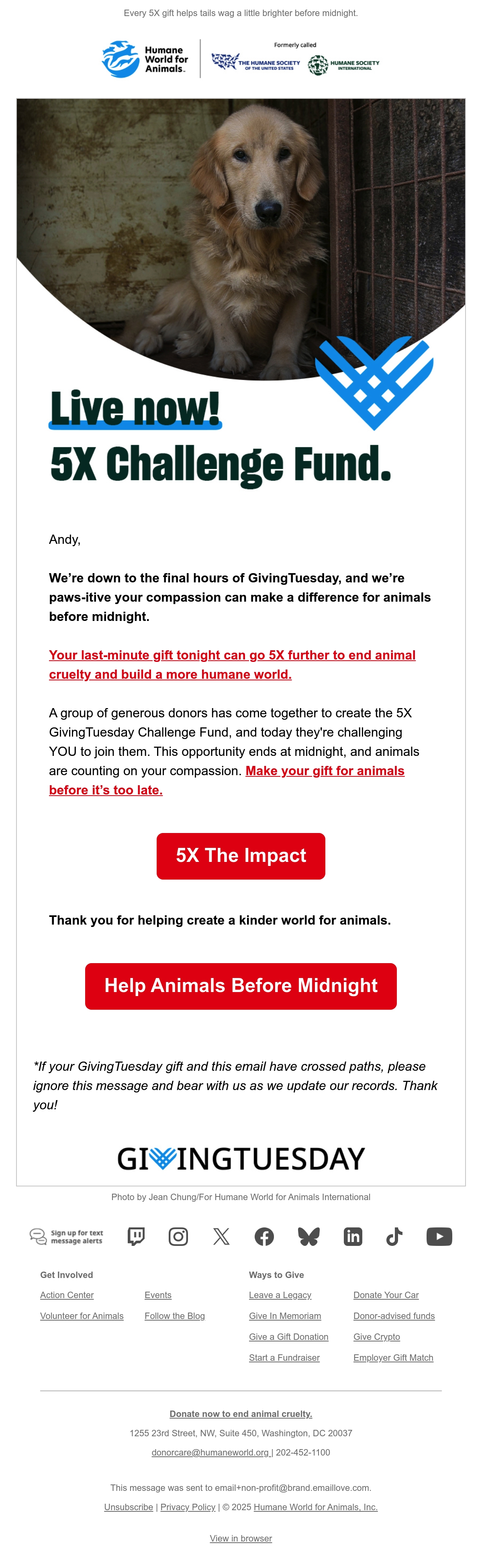
Task: Sign up for text message alerts
Action: point(66,1236)
